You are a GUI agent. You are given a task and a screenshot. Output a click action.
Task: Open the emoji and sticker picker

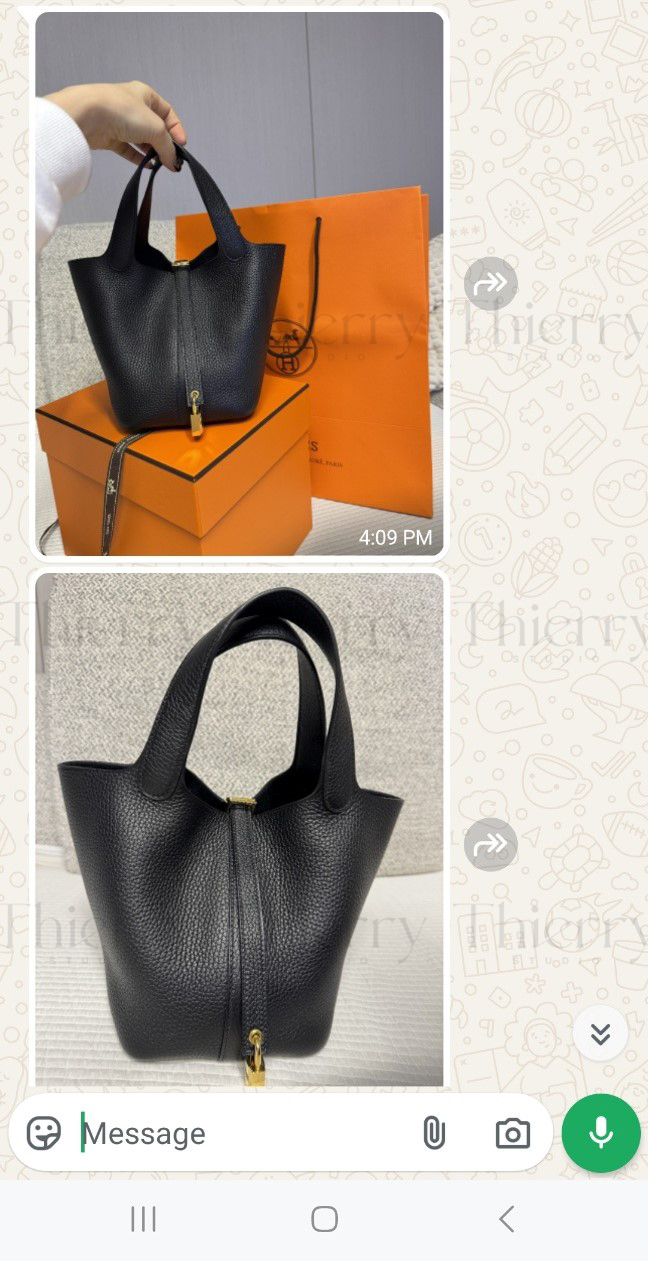(x=44, y=1133)
